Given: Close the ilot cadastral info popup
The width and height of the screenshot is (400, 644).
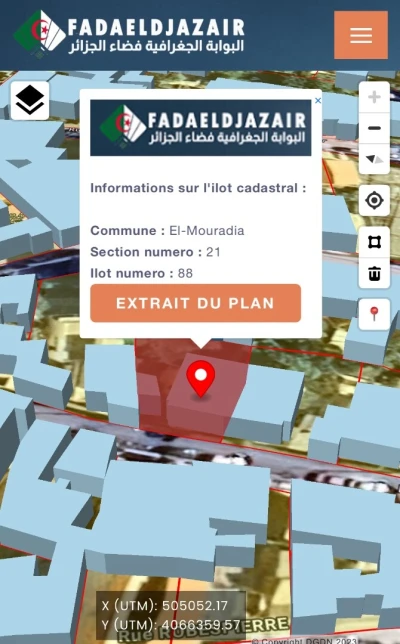Looking at the screenshot, I should click(318, 101).
